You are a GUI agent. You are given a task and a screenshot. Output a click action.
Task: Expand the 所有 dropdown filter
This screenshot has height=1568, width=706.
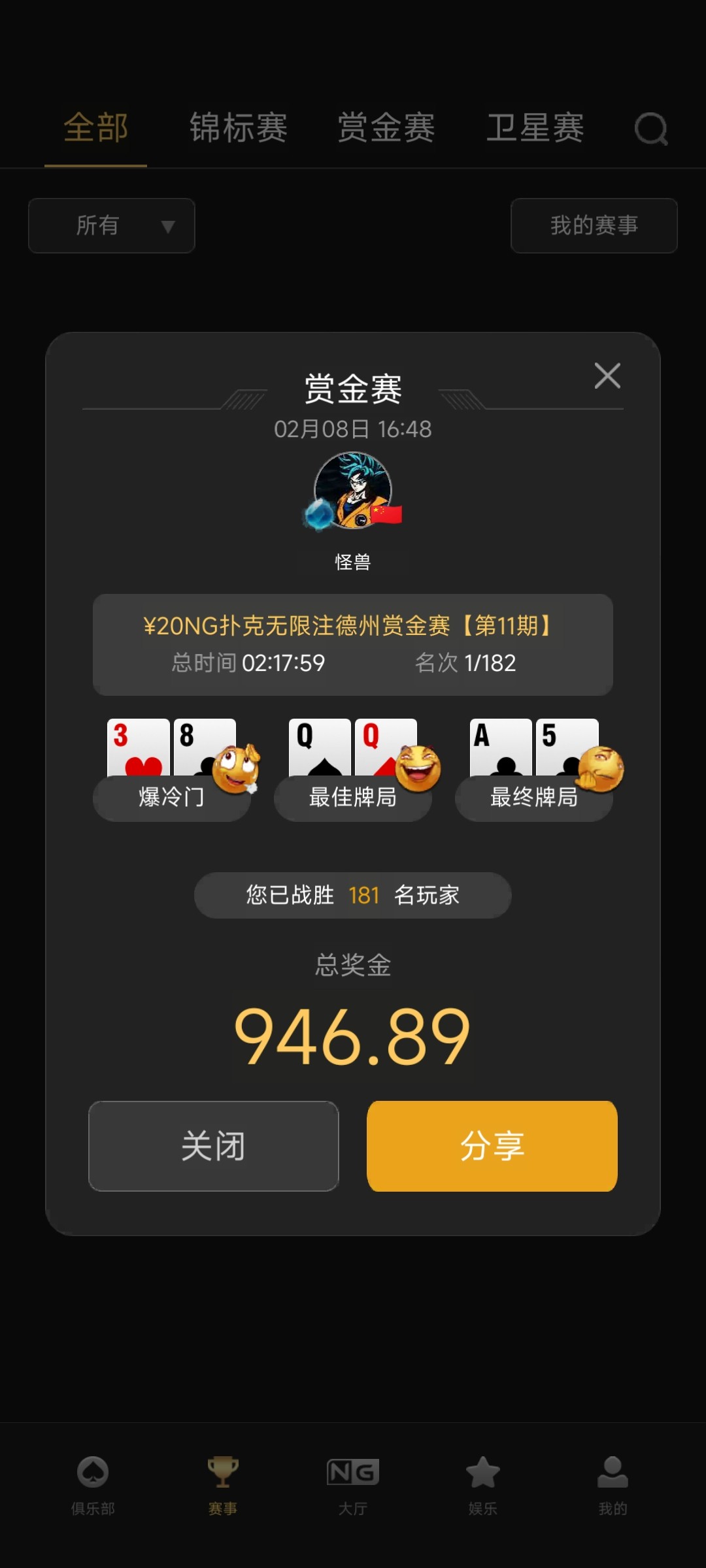[112, 225]
